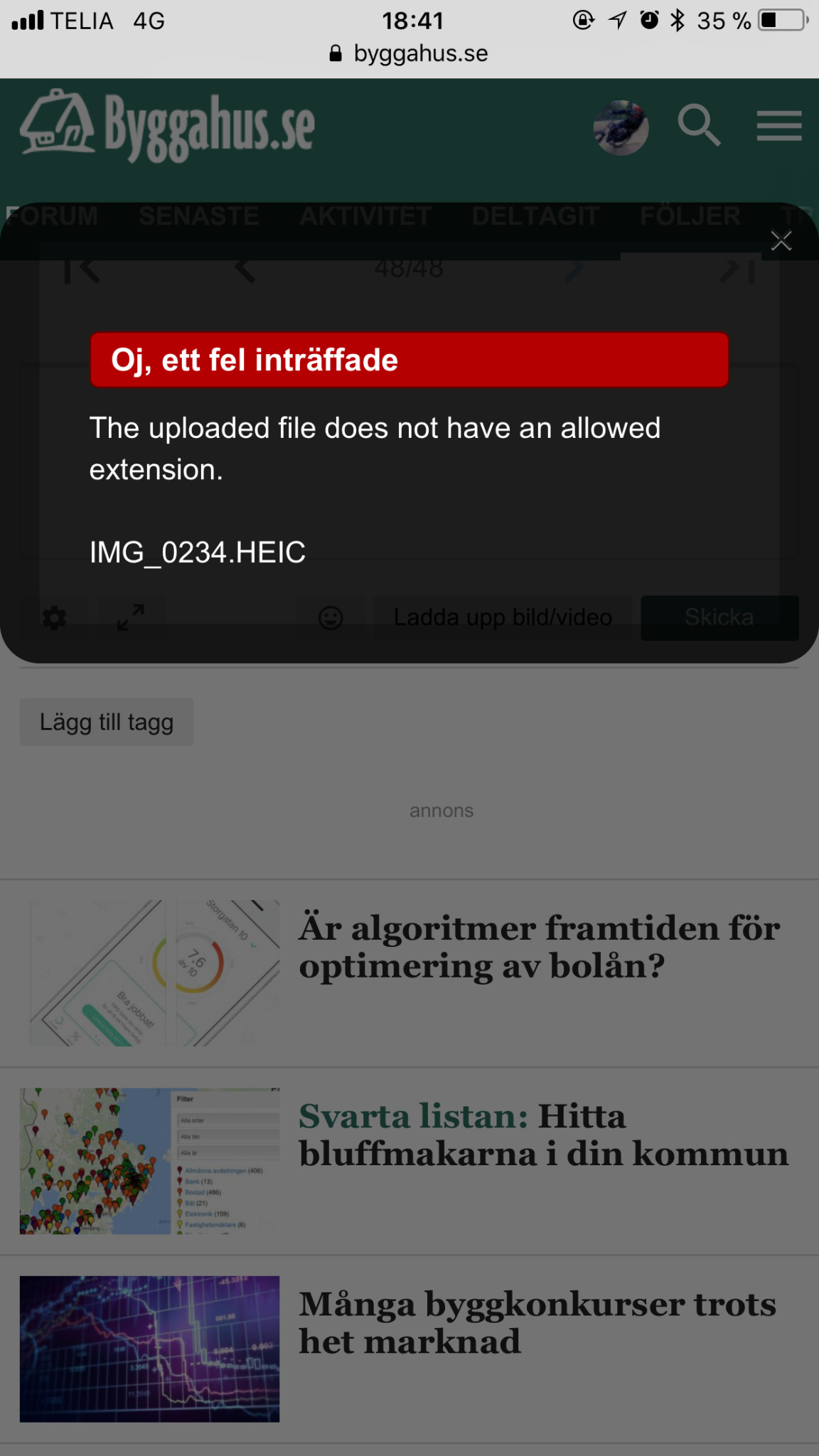Tap the Lägg till tagg button
Image resolution: width=819 pixels, height=1456 pixels.
[x=107, y=722]
